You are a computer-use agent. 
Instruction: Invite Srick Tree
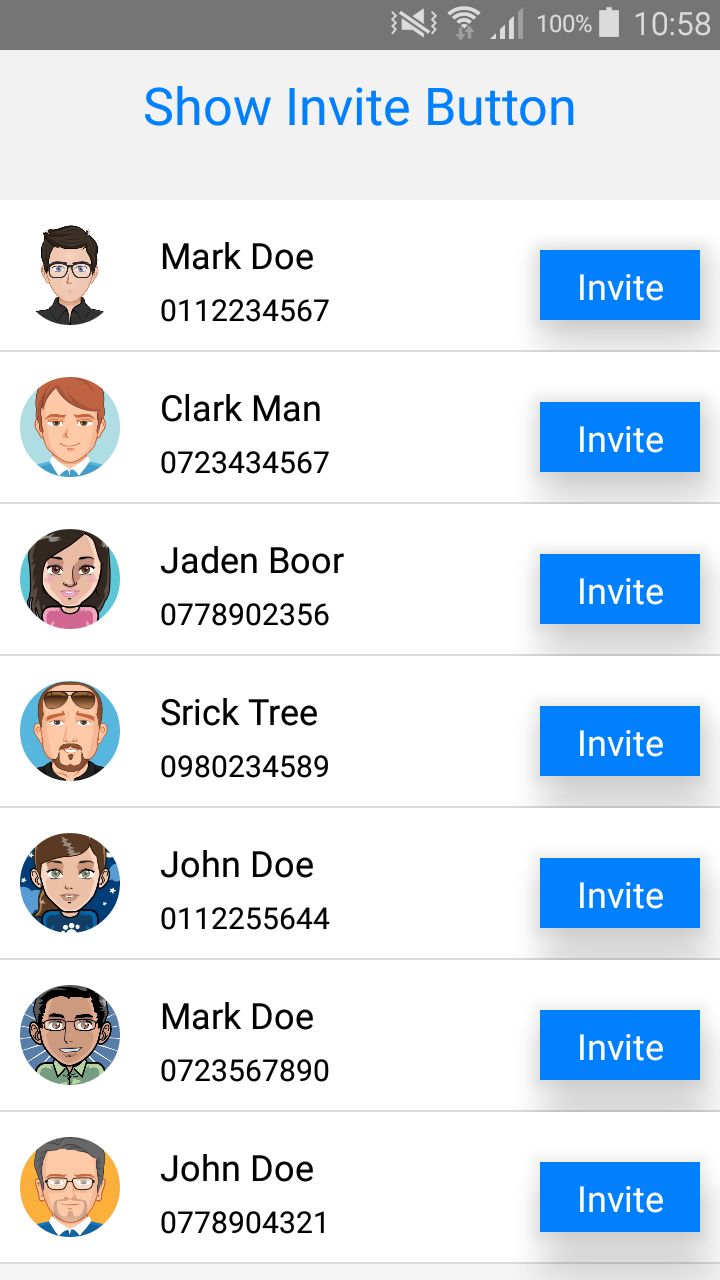(619, 742)
